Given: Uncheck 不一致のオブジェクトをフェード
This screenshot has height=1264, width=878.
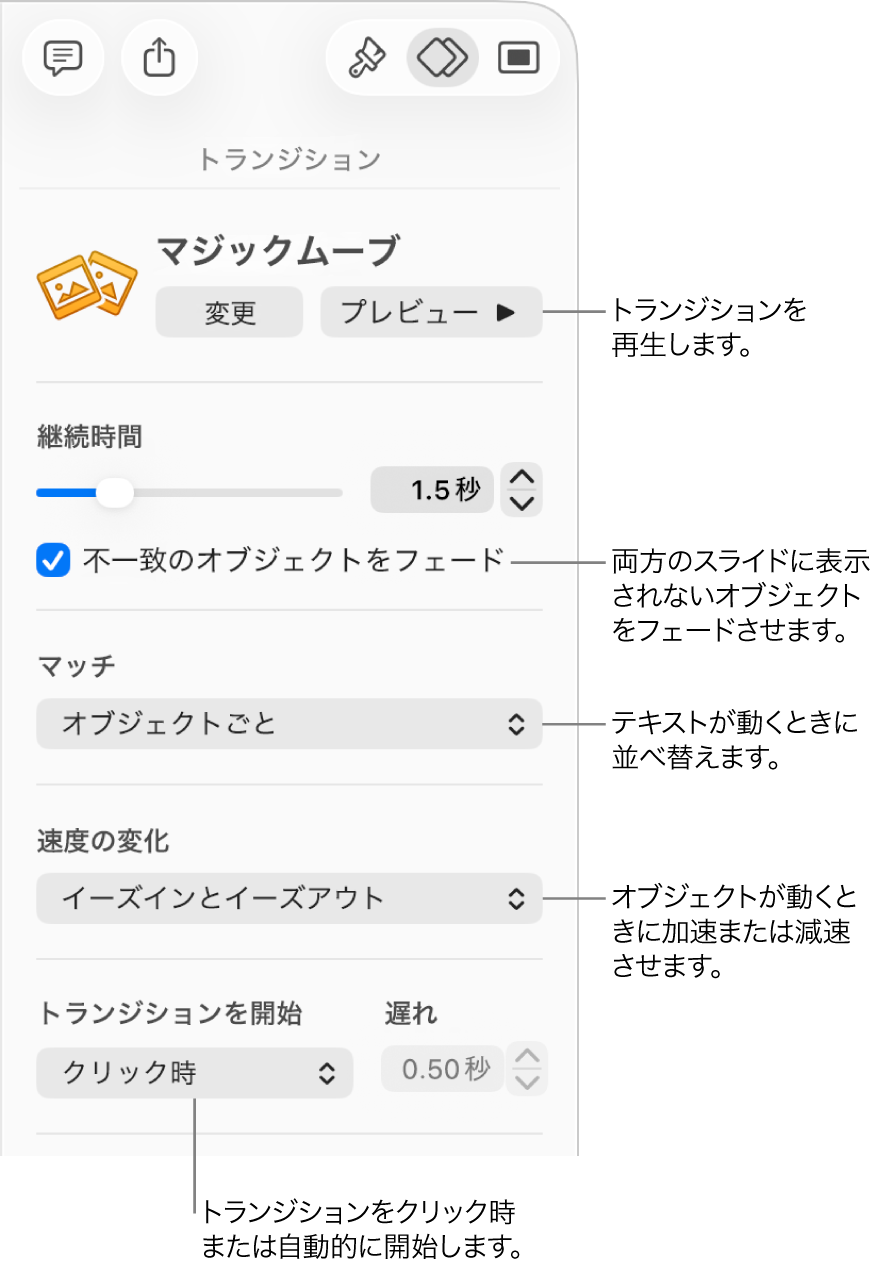Looking at the screenshot, I should (x=53, y=562).
